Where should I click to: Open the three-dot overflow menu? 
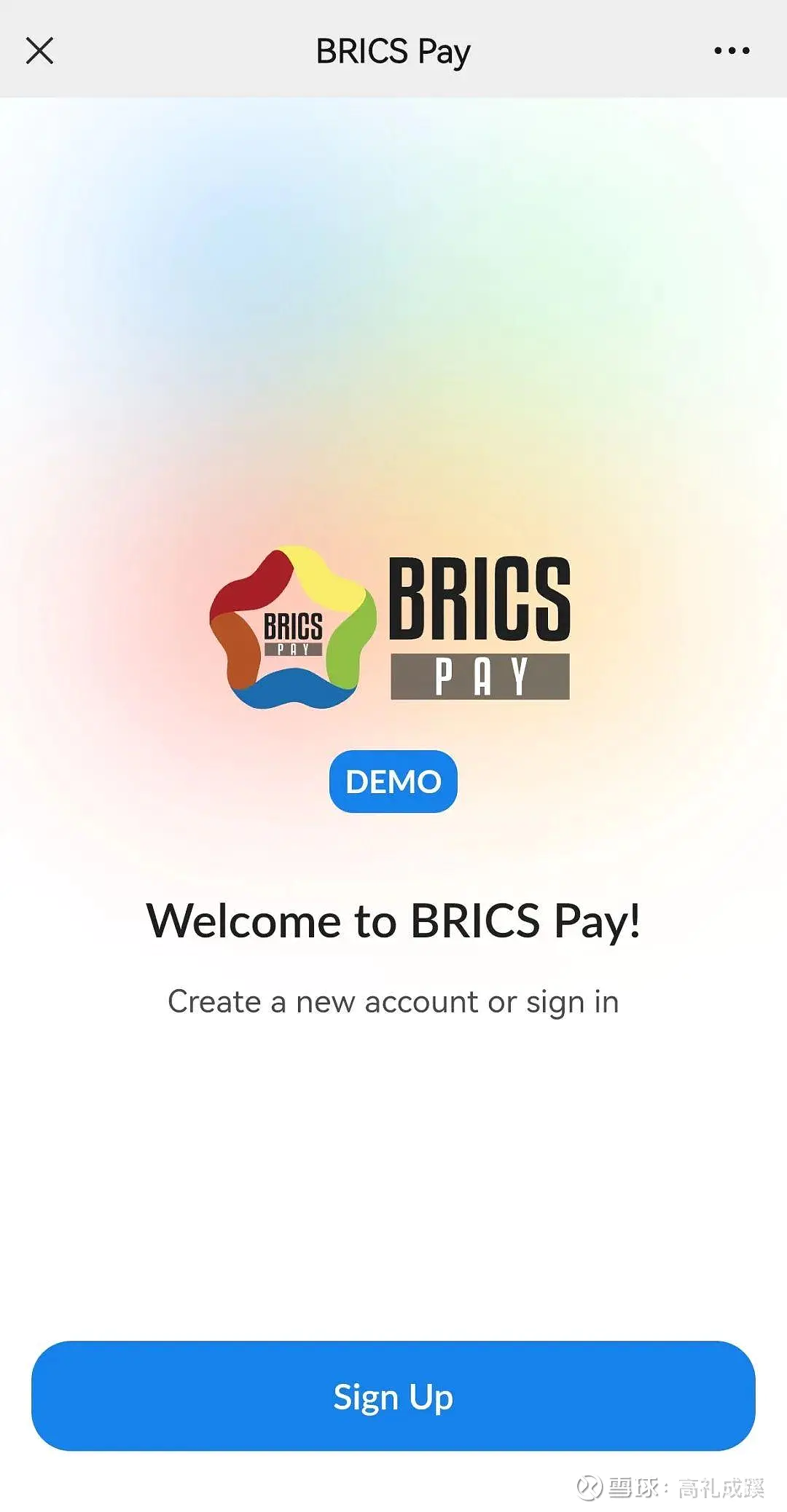pos(732,51)
